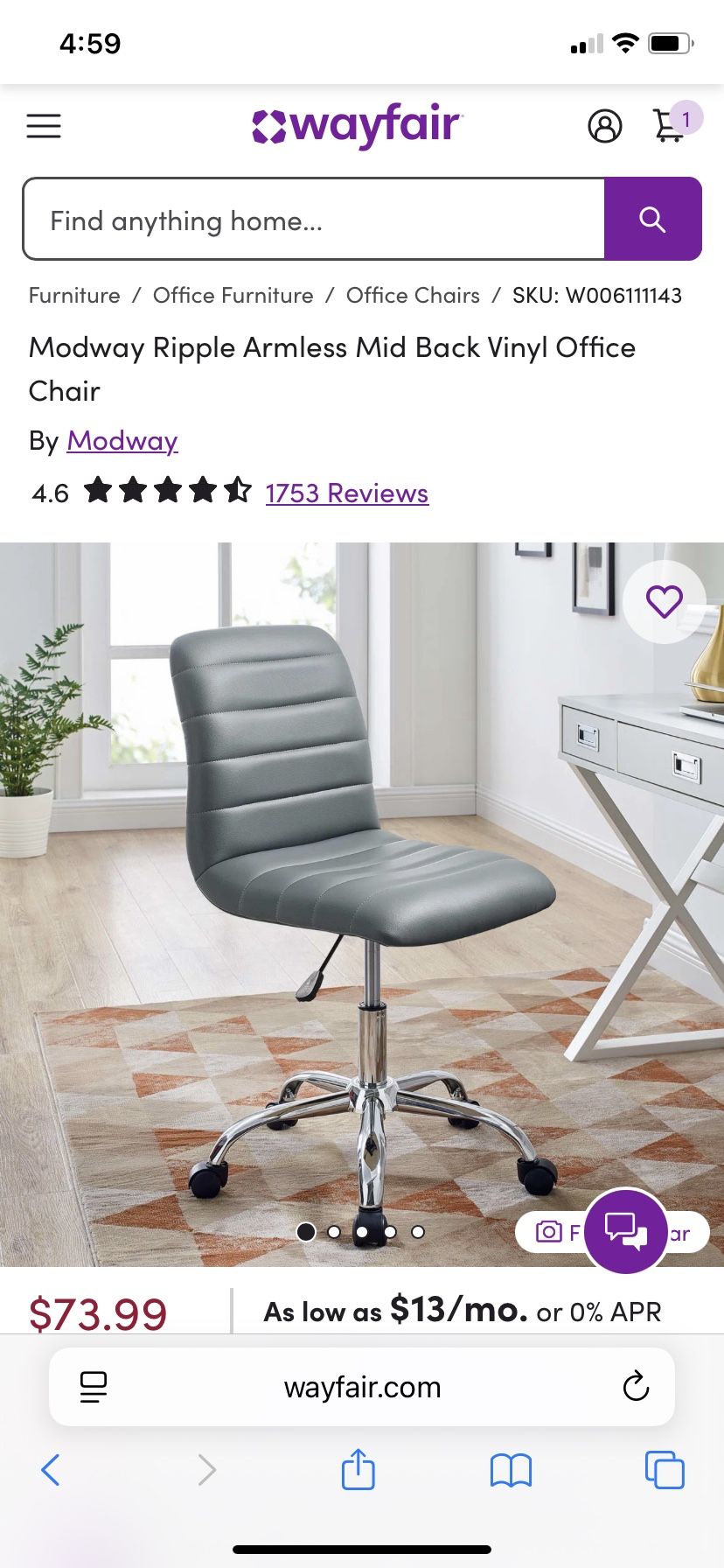Image resolution: width=724 pixels, height=1568 pixels.
Task: Open the 1753 Reviews link
Action: tap(346, 493)
